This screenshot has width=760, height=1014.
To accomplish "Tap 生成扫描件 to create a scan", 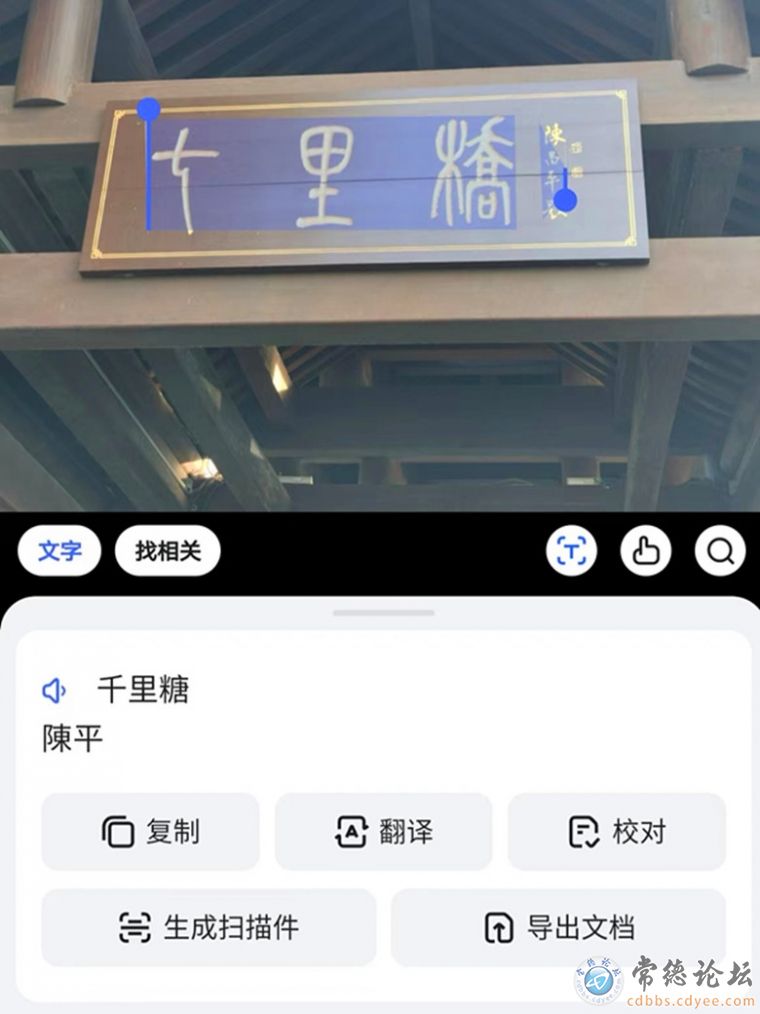I will click(209, 928).
